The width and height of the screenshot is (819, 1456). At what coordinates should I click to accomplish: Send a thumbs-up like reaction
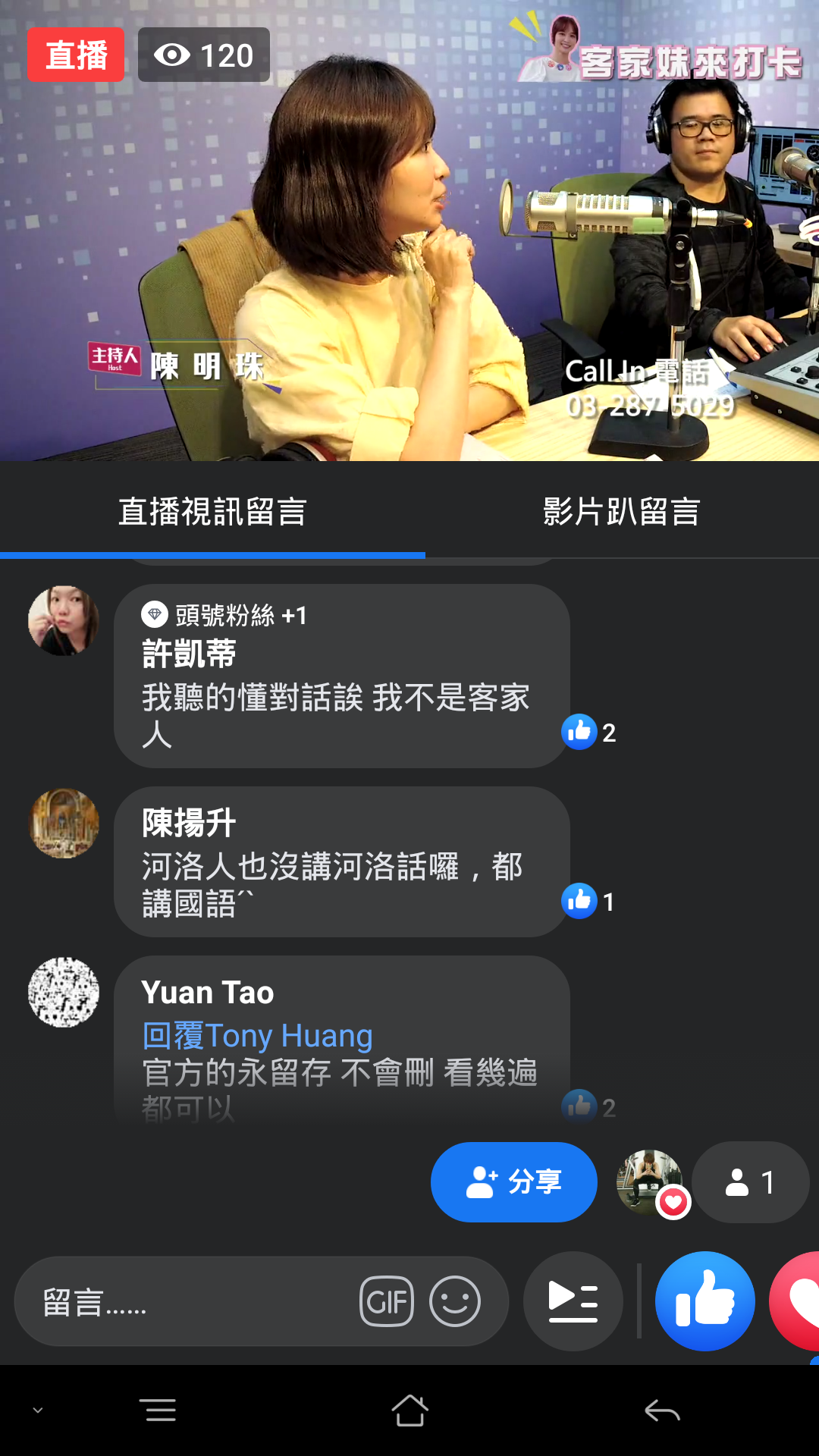coord(705,1301)
